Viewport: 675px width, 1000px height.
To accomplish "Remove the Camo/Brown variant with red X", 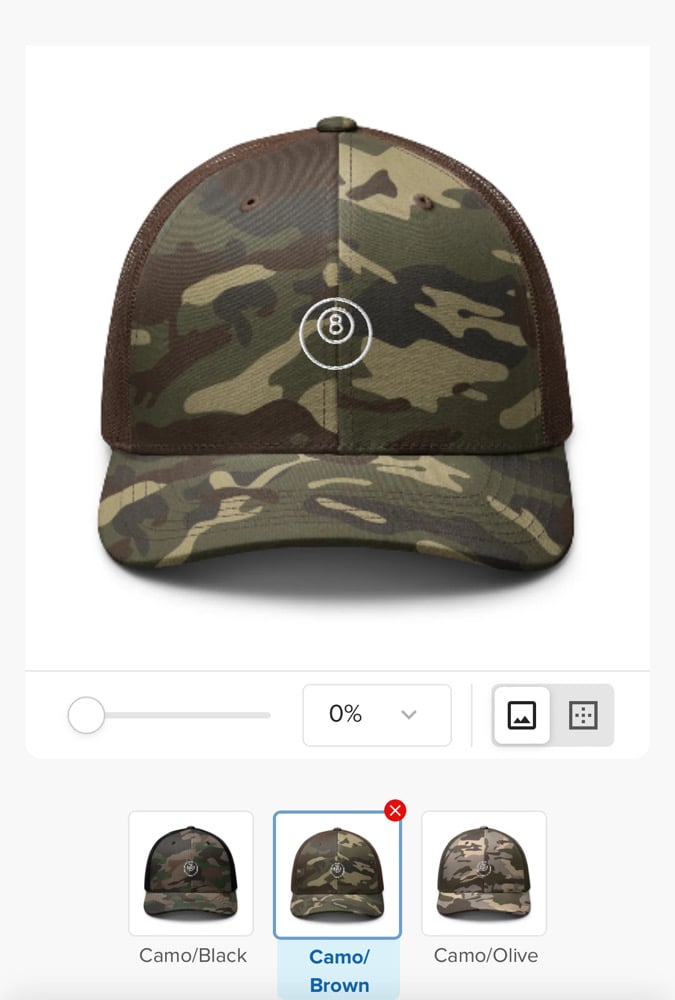I will [x=395, y=811].
